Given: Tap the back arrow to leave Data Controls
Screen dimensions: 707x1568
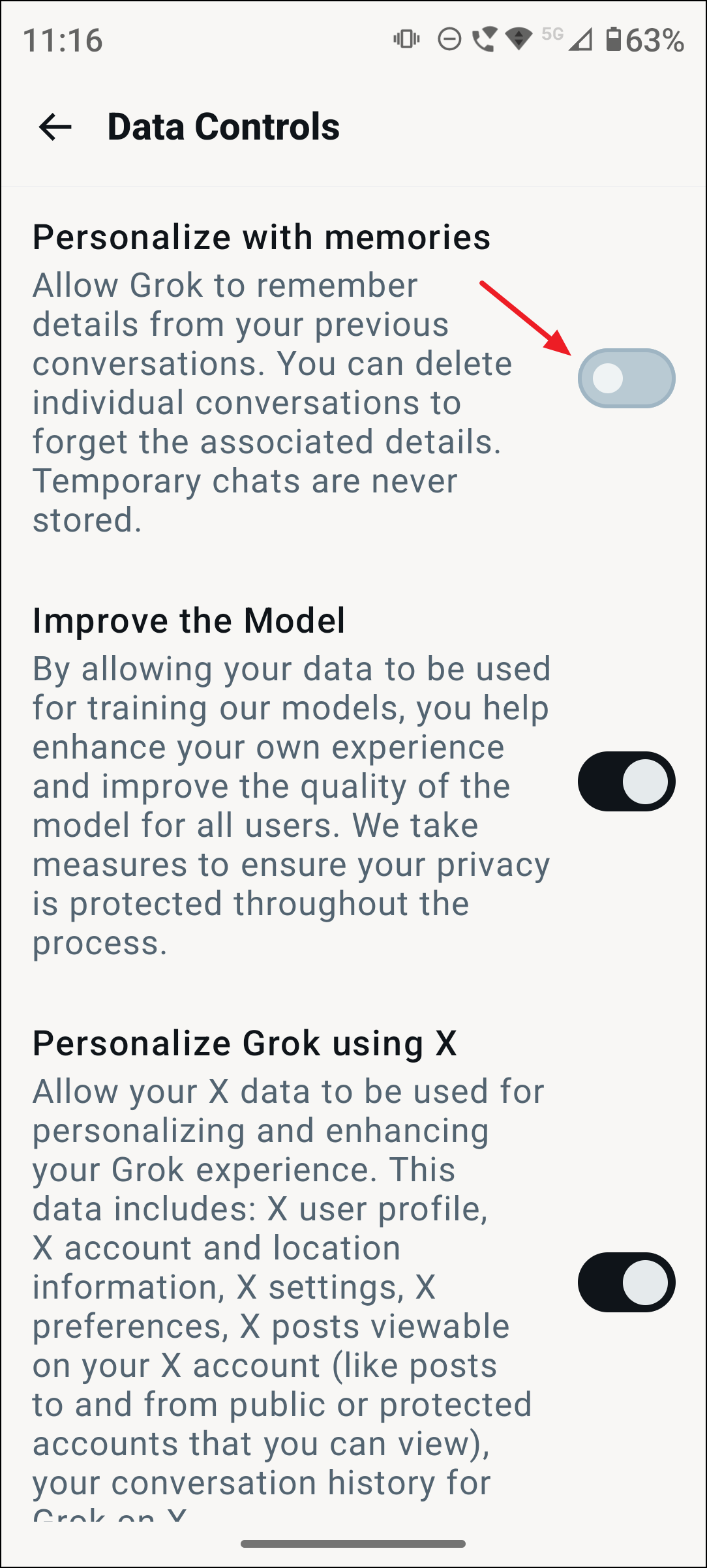Looking at the screenshot, I should [x=55, y=127].
